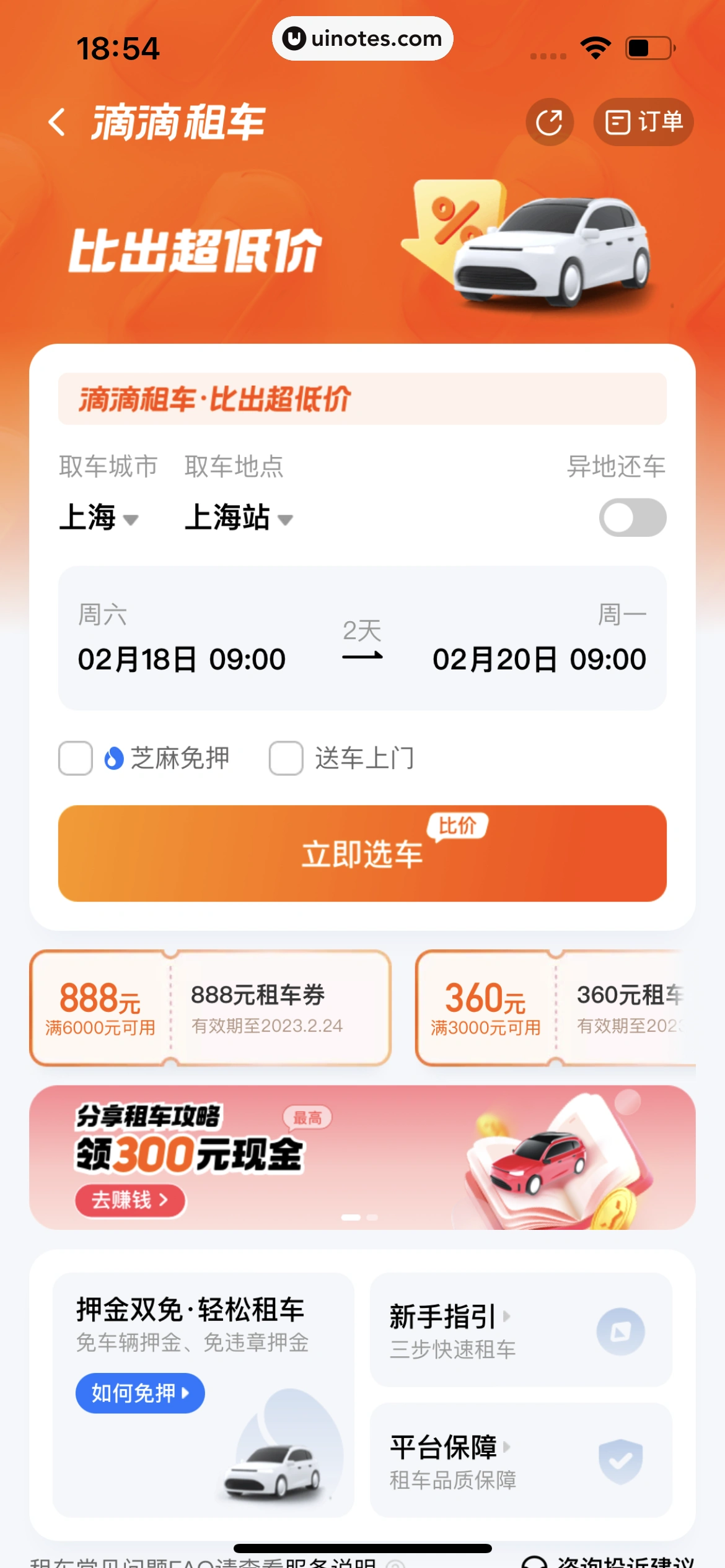Expand the 取车城市 上海 dropdown
725x1568 pixels.
pyautogui.click(x=100, y=519)
